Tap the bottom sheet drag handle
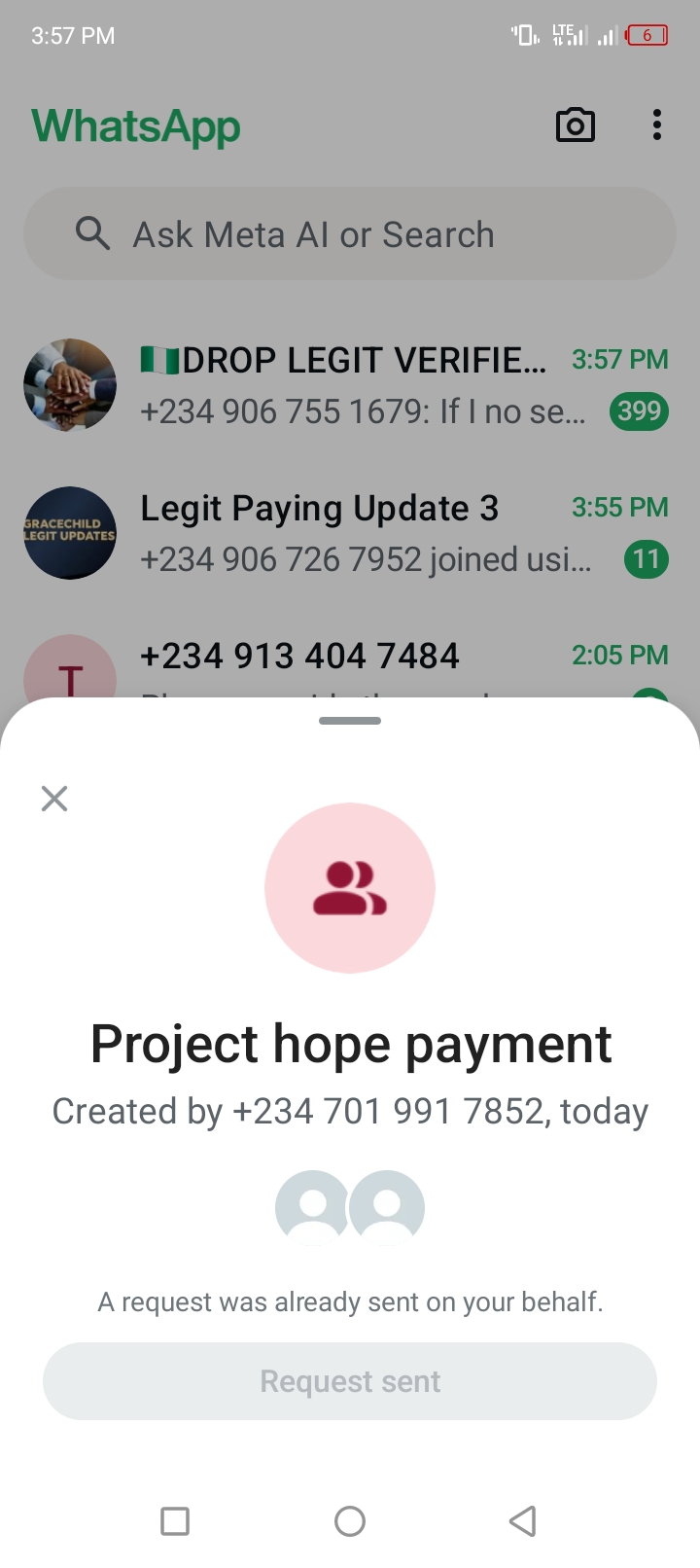 (x=350, y=721)
